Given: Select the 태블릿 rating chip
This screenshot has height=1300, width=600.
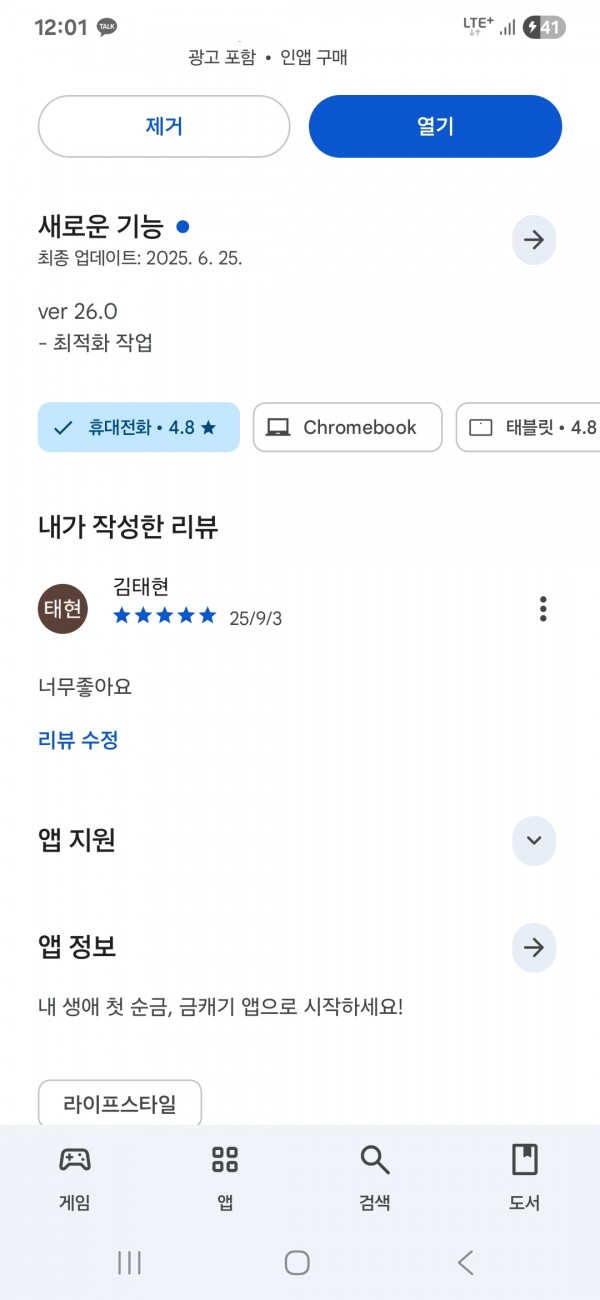Looking at the screenshot, I should point(528,427).
